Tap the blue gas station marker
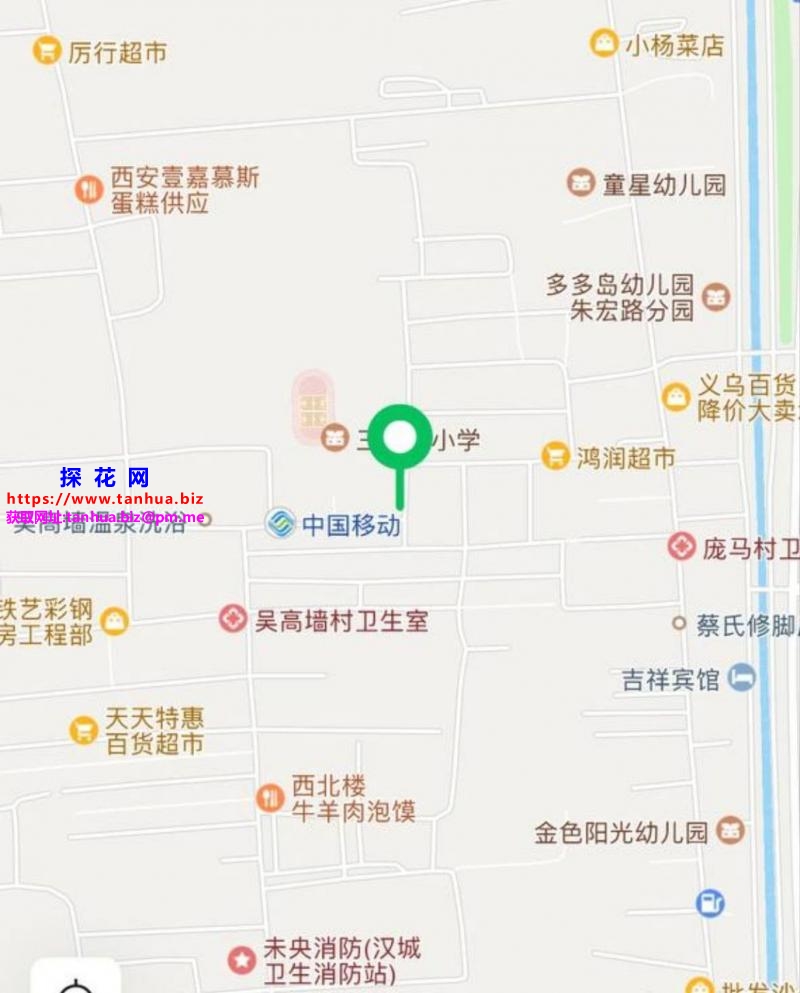Viewport: 800px width, 993px height. 710,902
